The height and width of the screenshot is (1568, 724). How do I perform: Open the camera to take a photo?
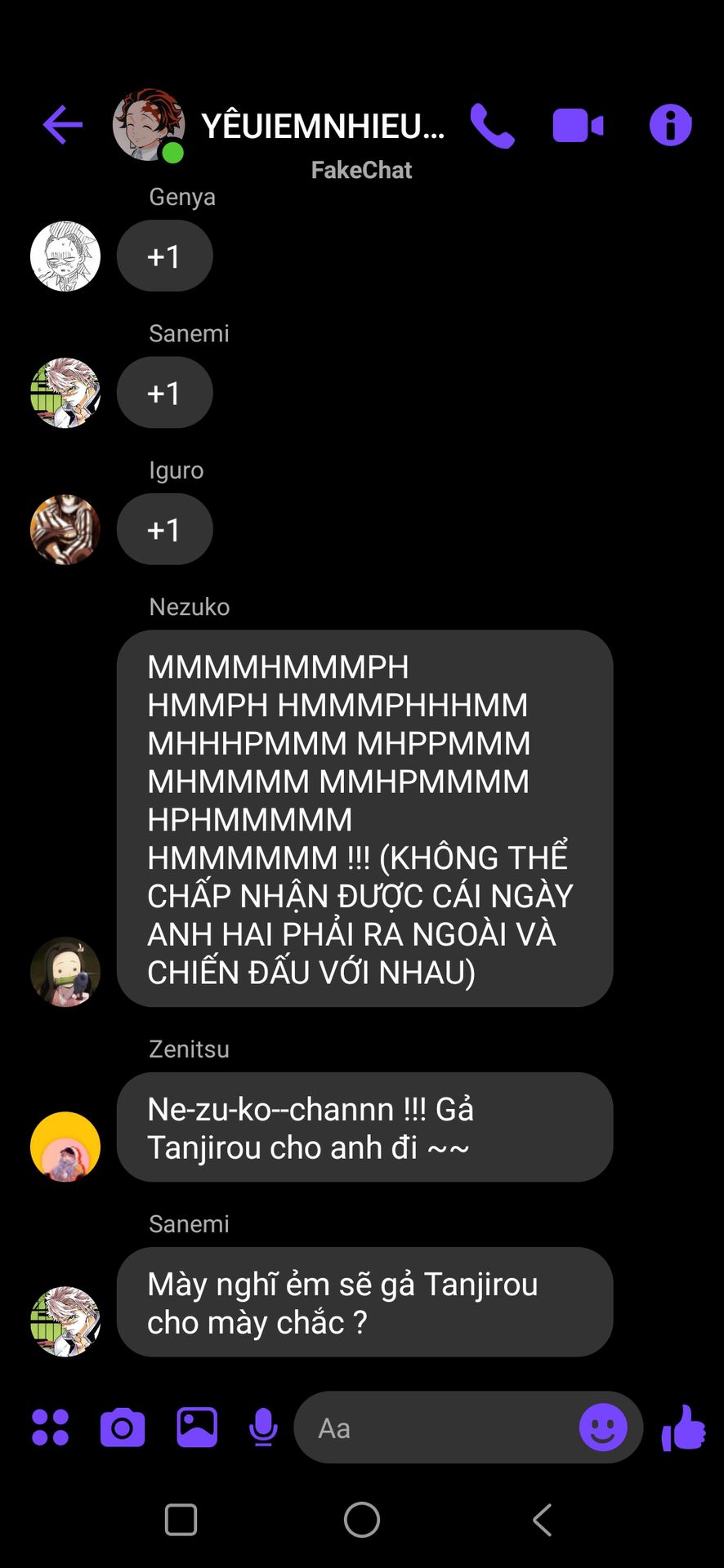[x=123, y=1428]
